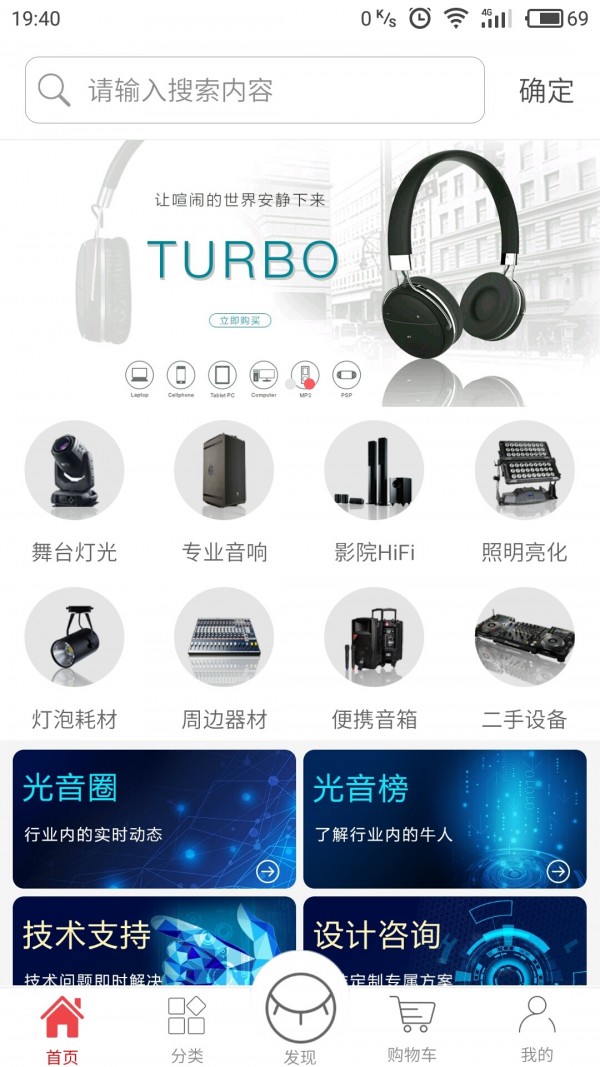Tap the 确定 confirm button

pyautogui.click(x=546, y=91)
